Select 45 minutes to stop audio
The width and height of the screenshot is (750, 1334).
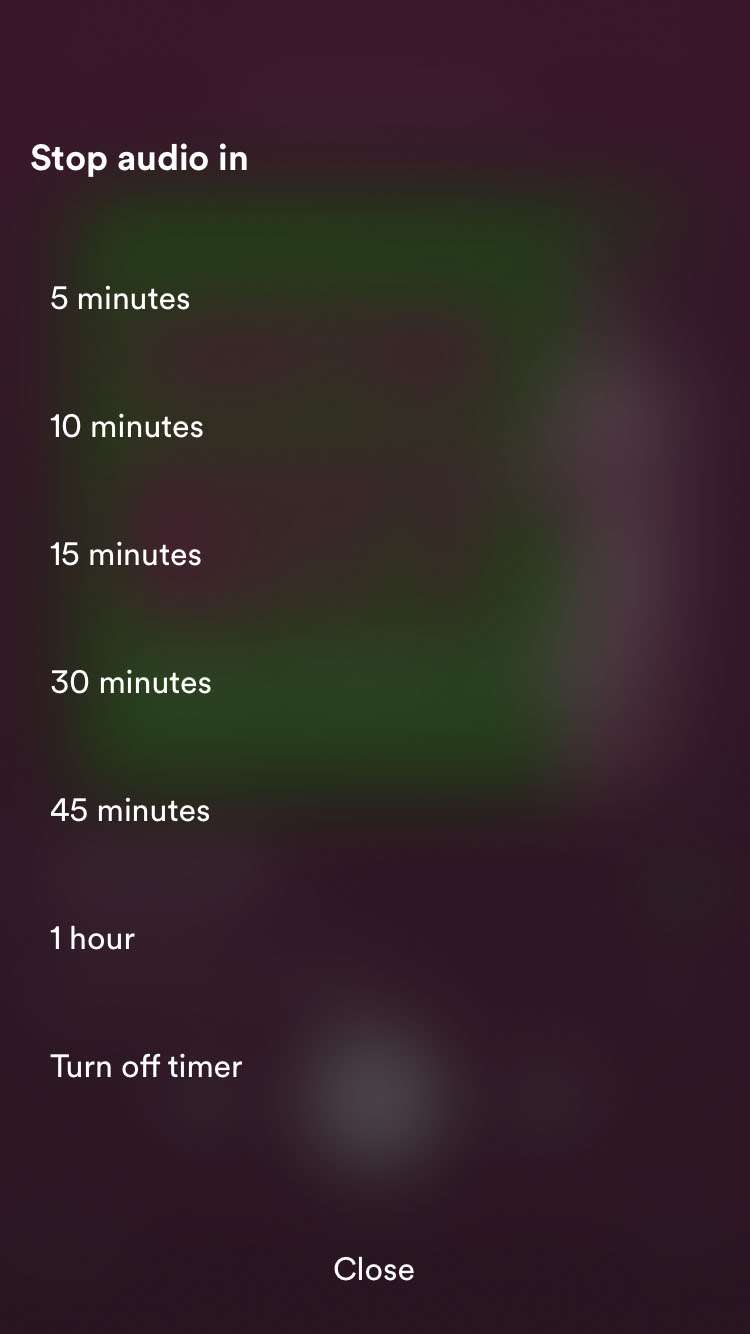click(130, 811)
